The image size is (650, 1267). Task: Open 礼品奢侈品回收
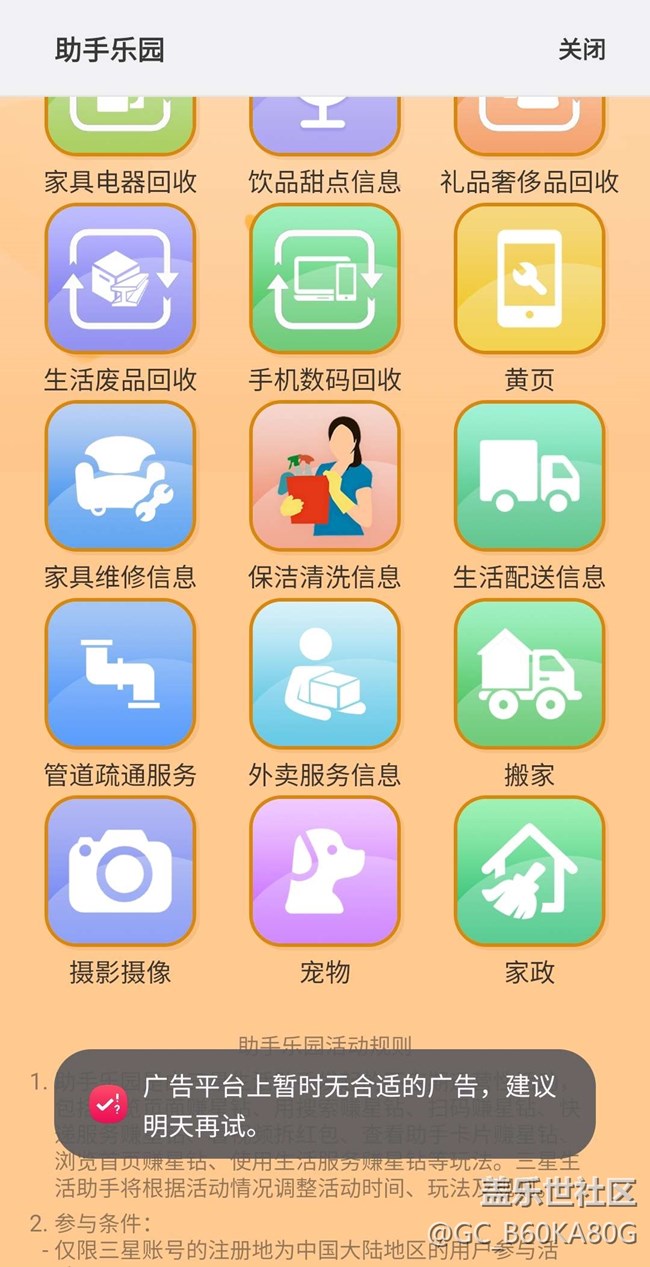pyautogui.click(x=529, y=130)
